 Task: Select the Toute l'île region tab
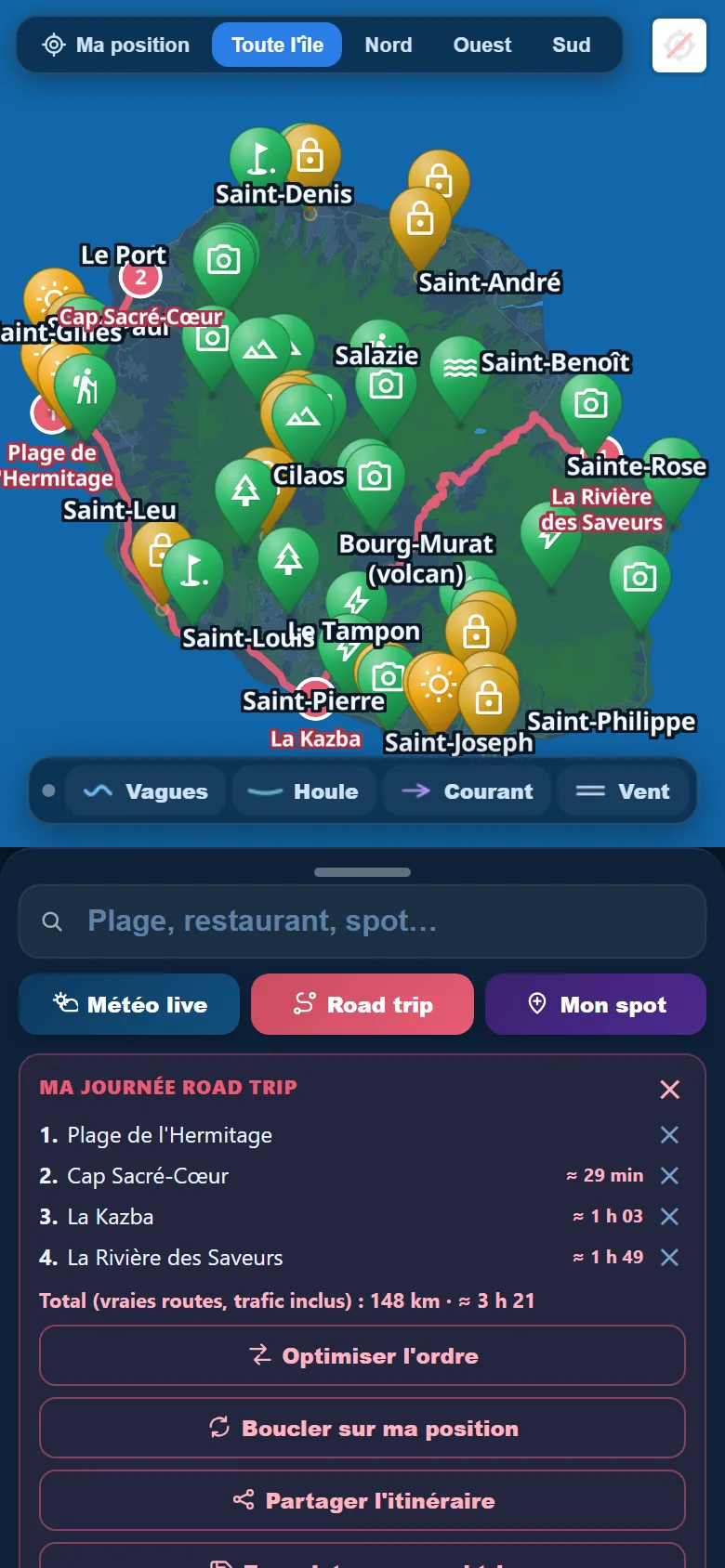pos(277,45)
